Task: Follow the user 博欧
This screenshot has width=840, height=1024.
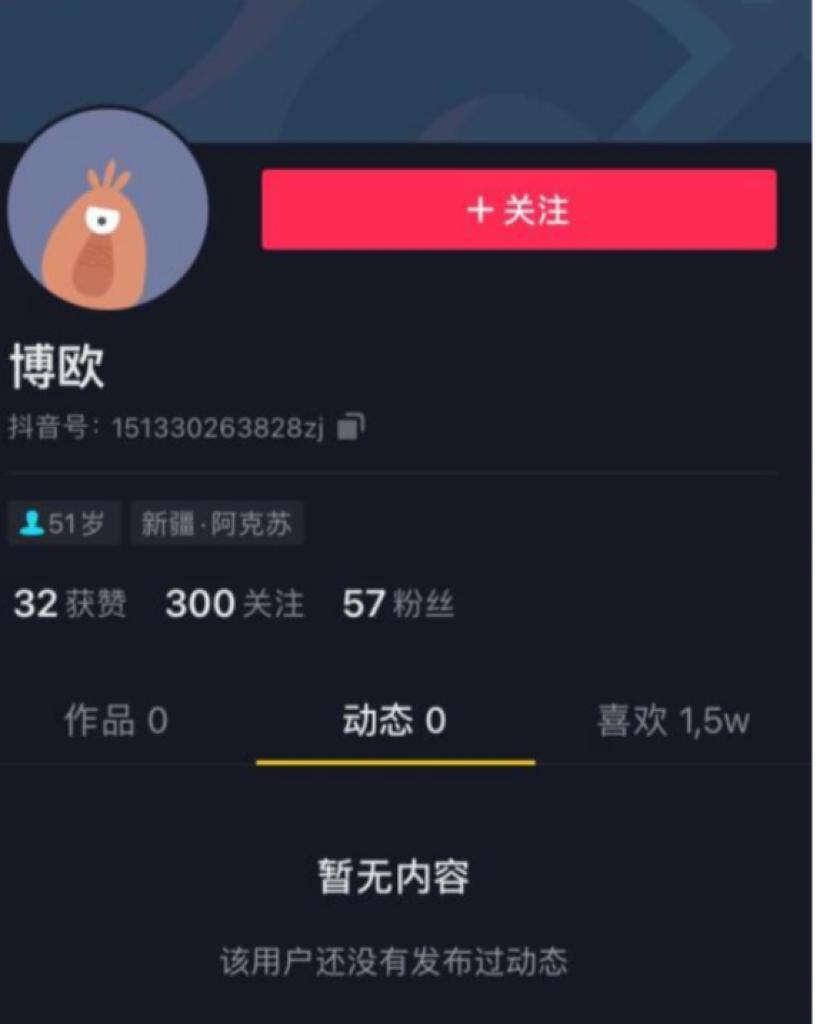Action: pyautogui.click(x=518, y=210)
